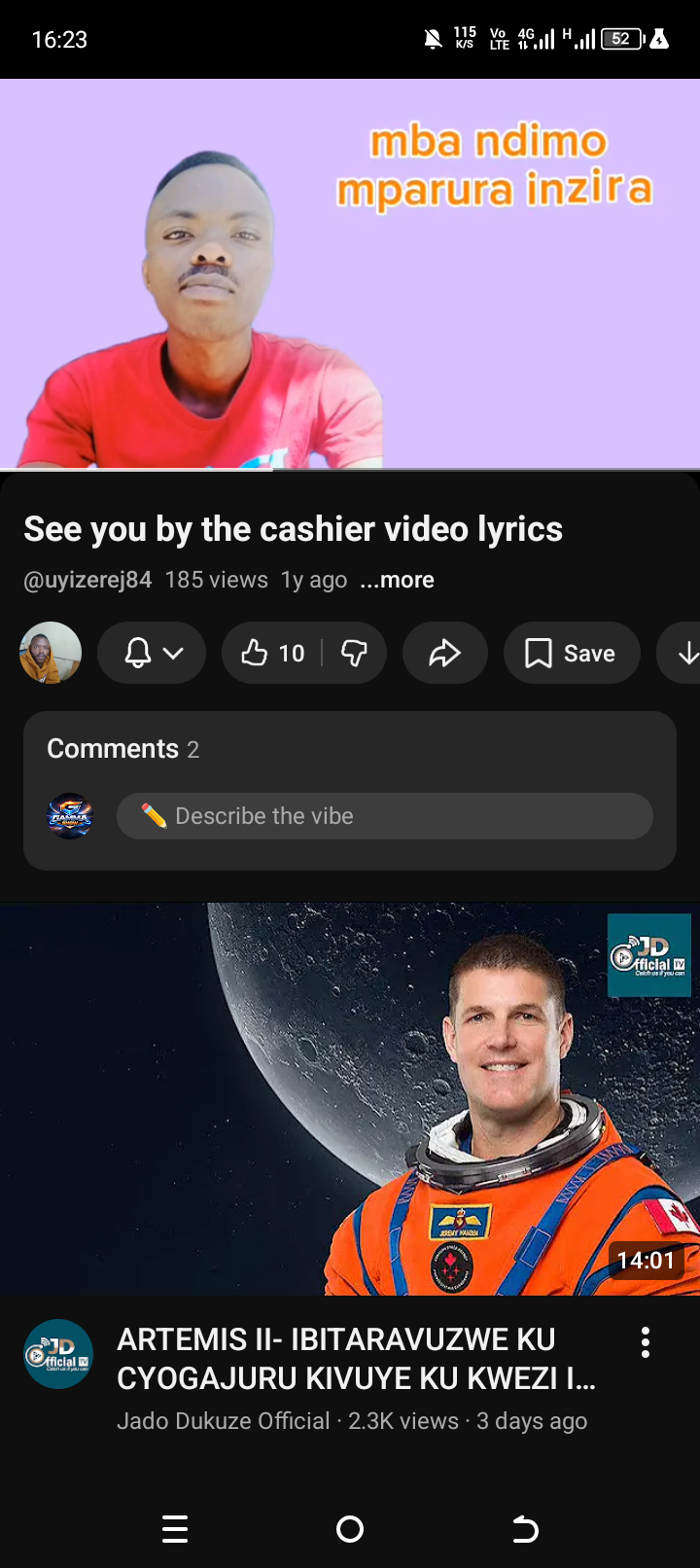
Task: Like this video
Action: pyautogui.click(x=272, y=653)
